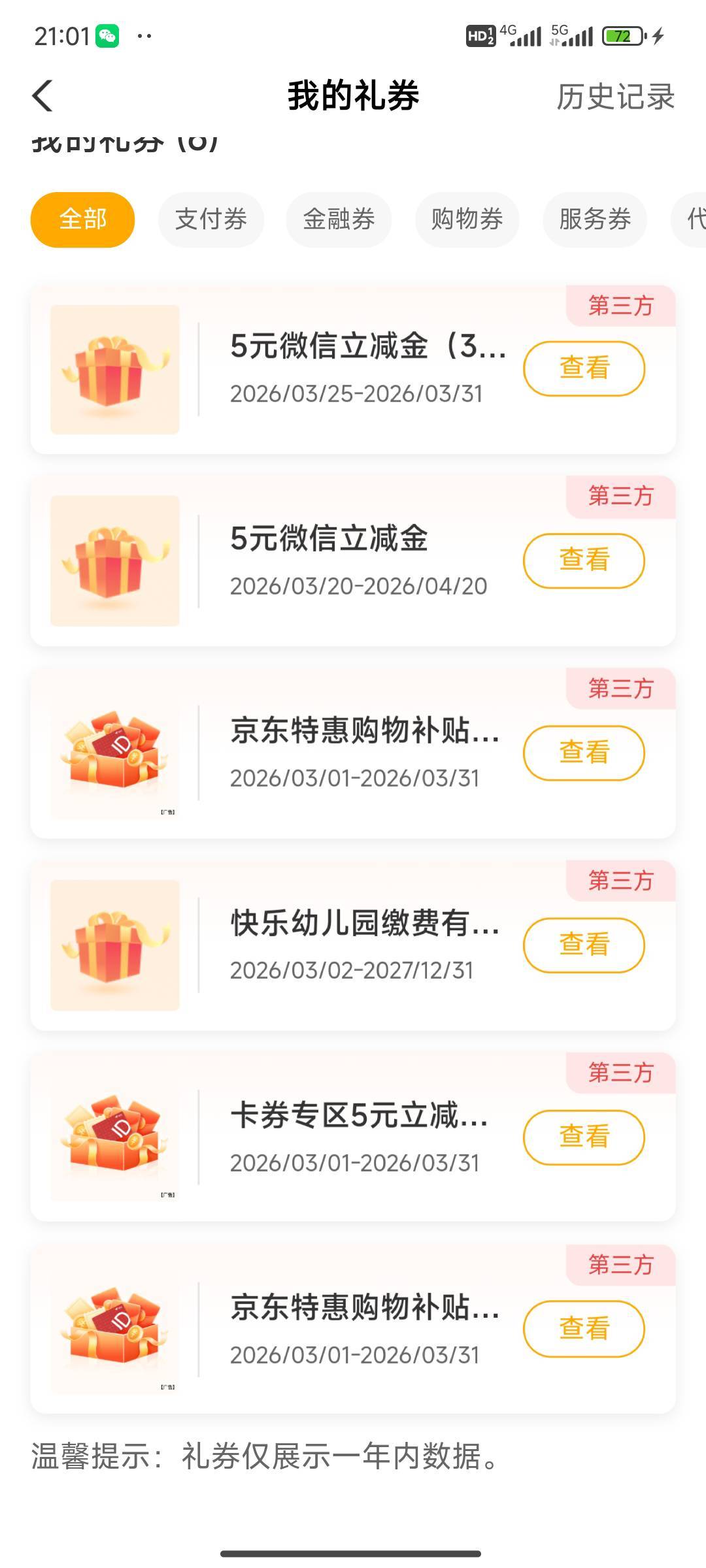
Task: Open 历史记录 history records
Action: pyautogui.click(x=615, y=97)
